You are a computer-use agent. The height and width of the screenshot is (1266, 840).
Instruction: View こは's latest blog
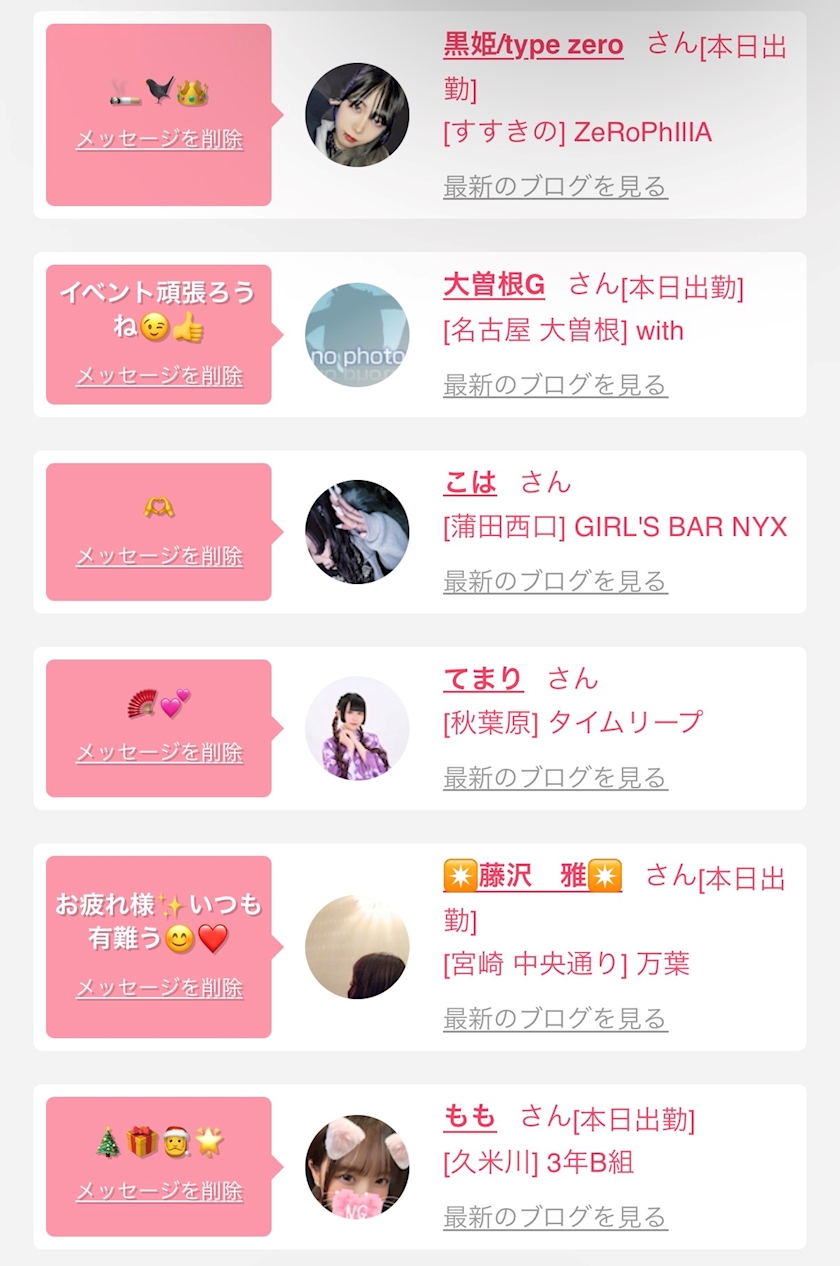pos(555,581)
